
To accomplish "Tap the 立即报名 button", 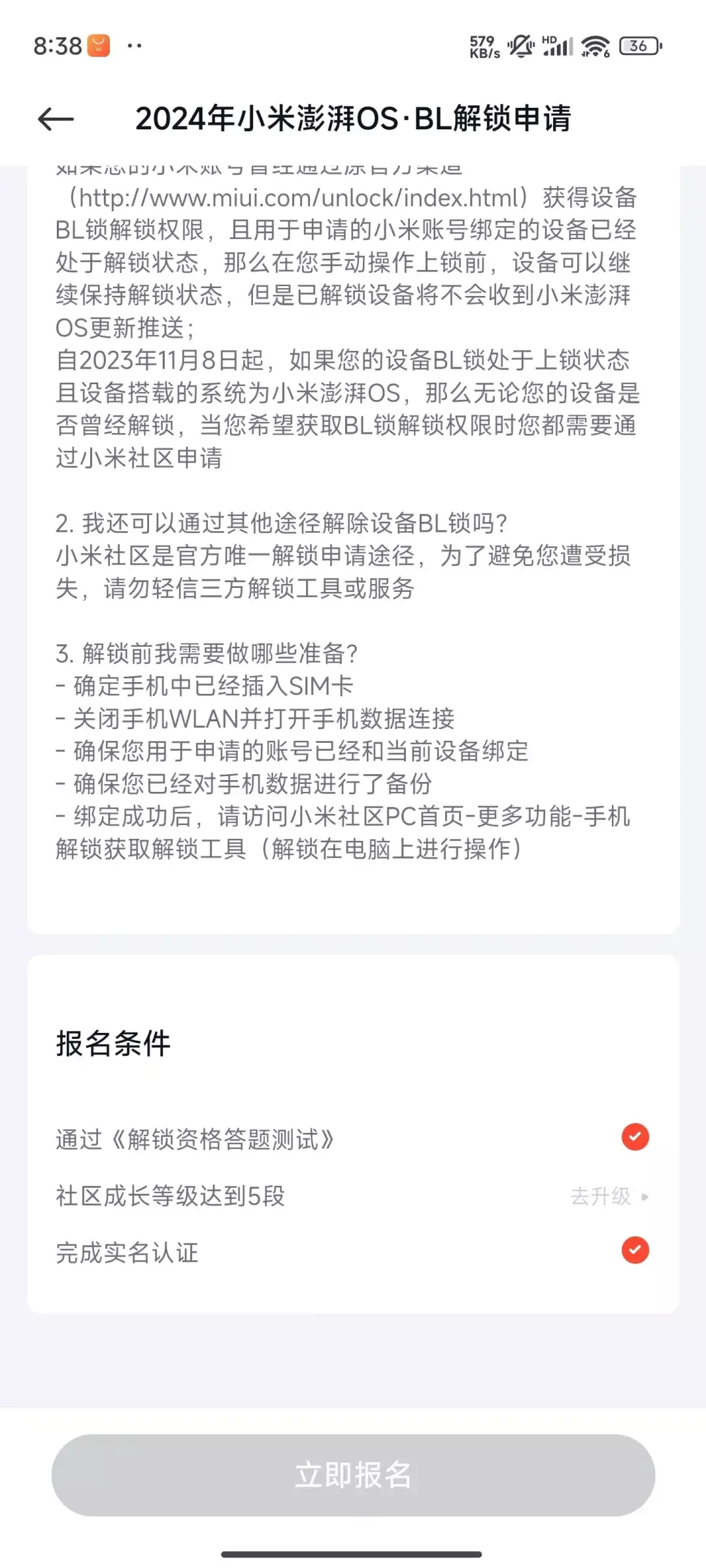I will (353, 1475).
